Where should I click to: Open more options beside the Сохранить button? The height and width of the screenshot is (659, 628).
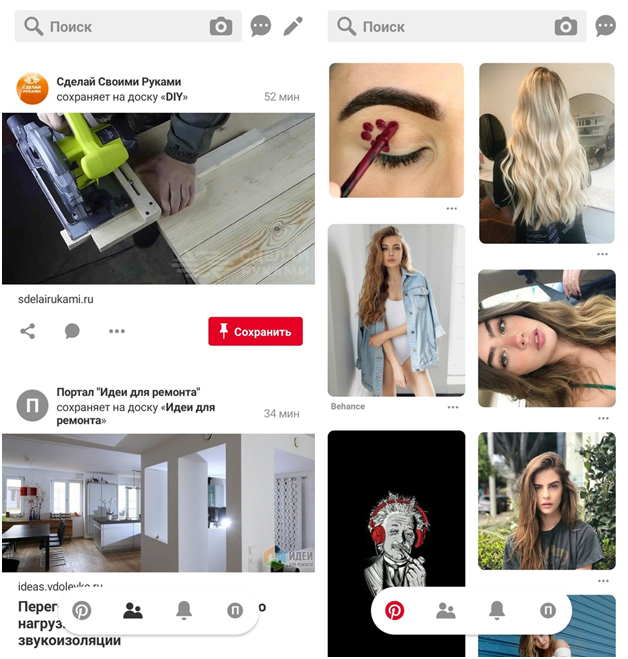pyautogui.click(x=117, y=331)
